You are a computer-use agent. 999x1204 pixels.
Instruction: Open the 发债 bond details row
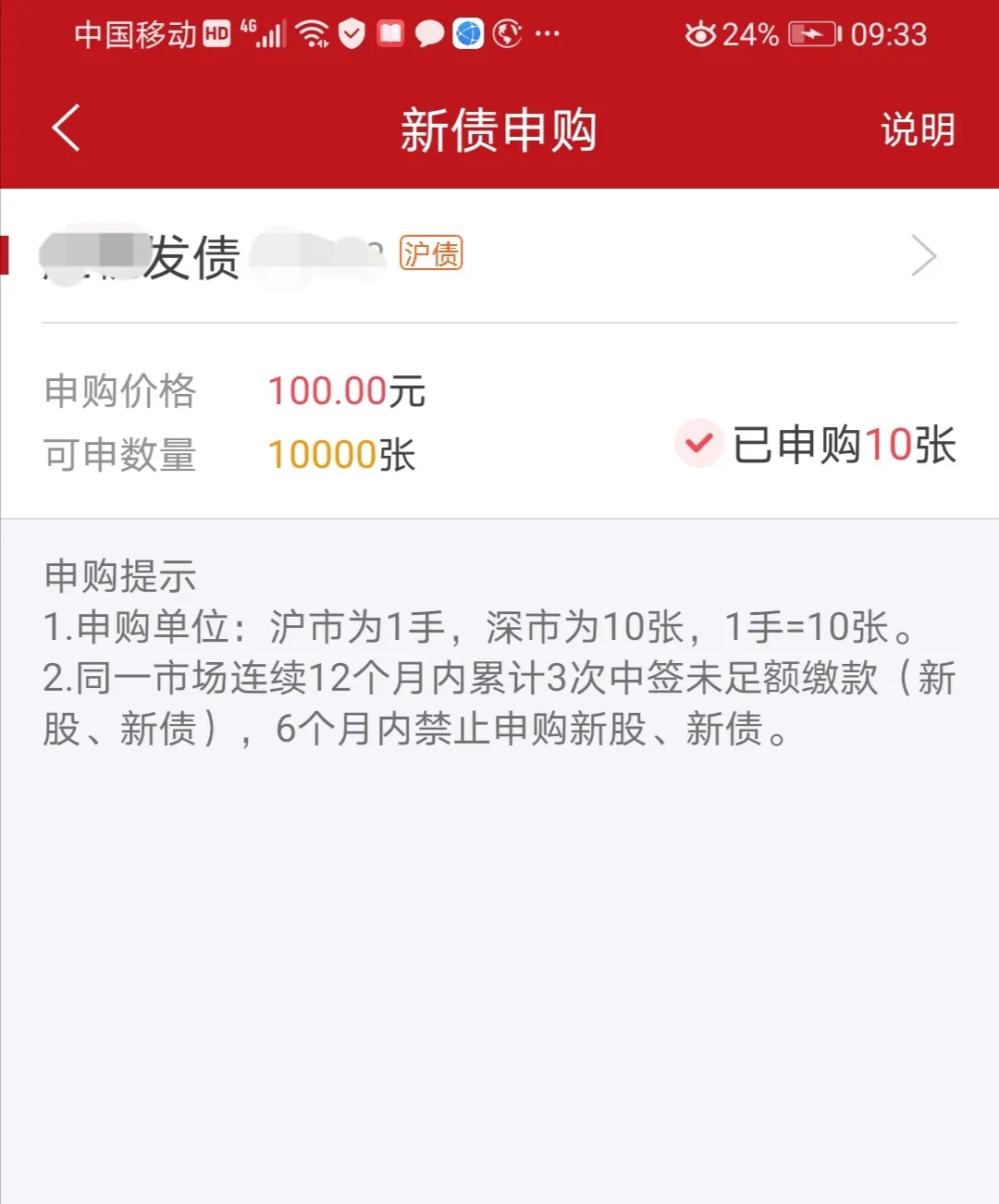(x=499, y=256)
